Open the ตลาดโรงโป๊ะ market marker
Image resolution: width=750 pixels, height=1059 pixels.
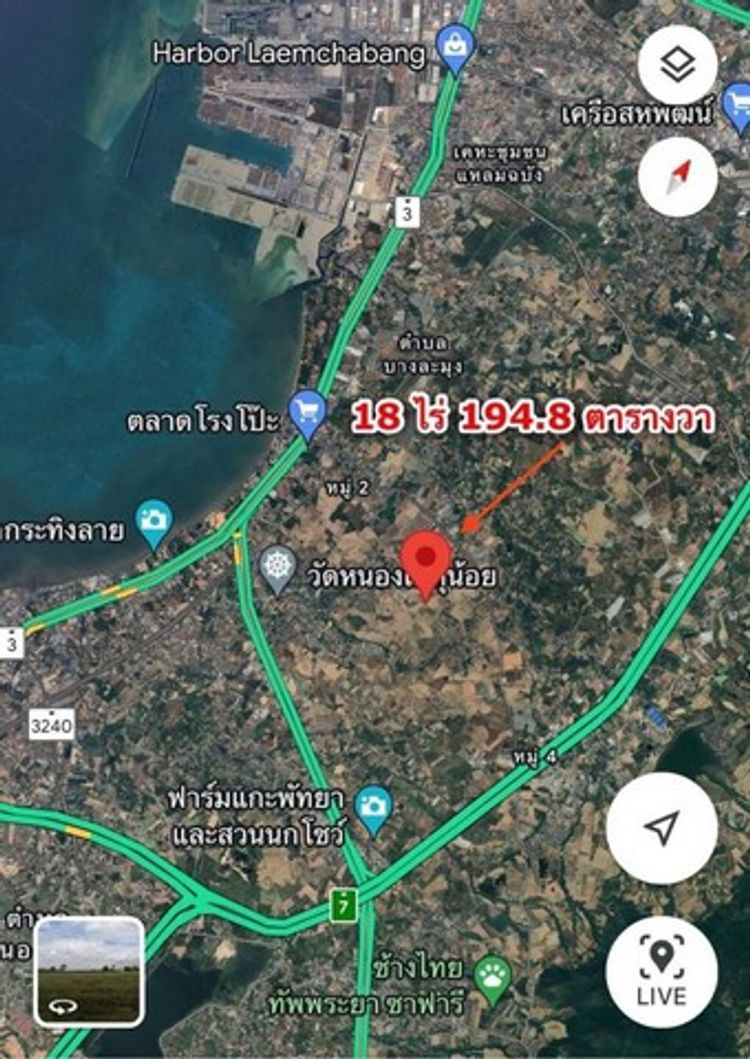coord(307,411)
